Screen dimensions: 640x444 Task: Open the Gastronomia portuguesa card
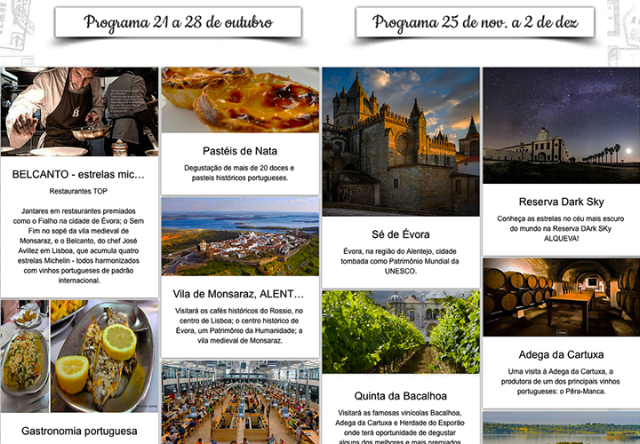79,430
